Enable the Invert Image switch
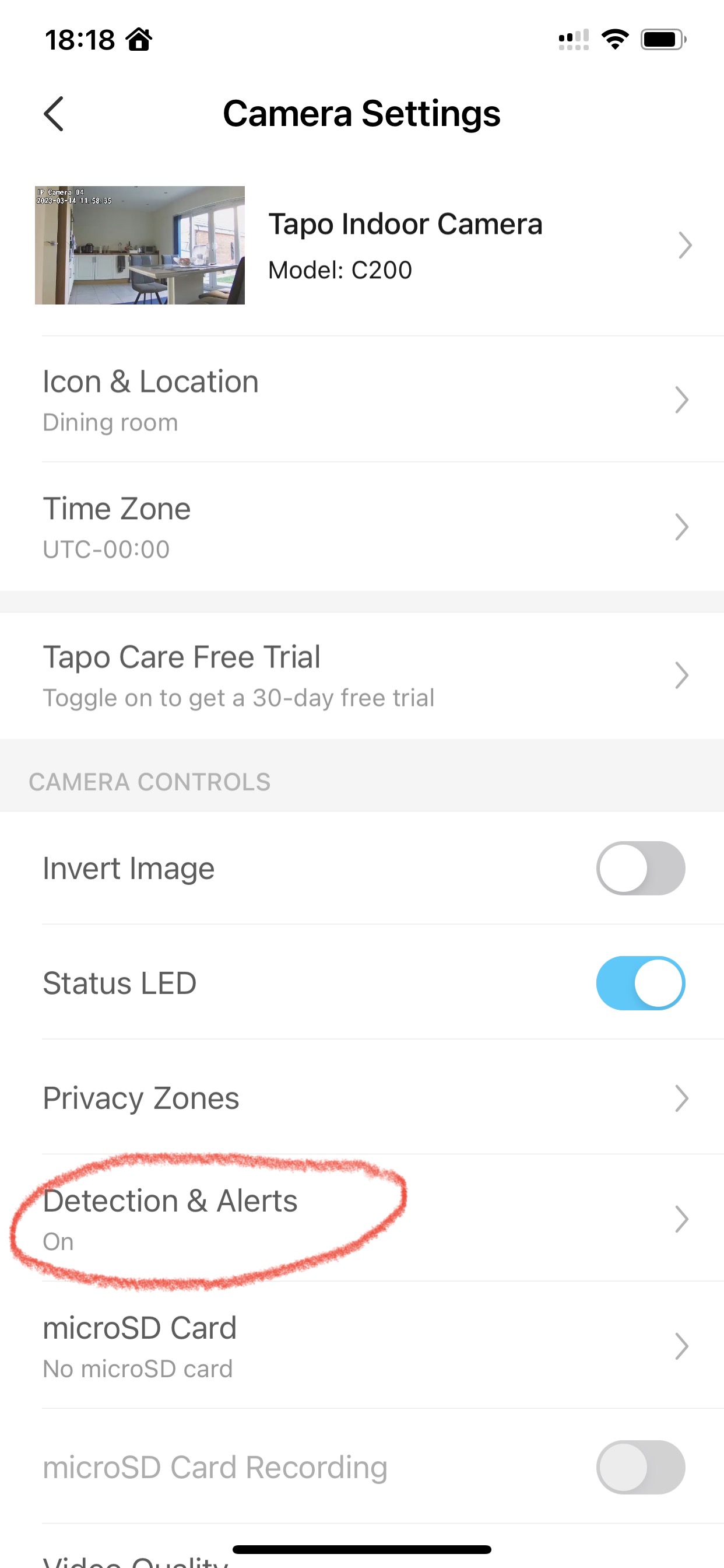Image resolution: width=724 pixels, height=1568 pixels. pos(640,868)
